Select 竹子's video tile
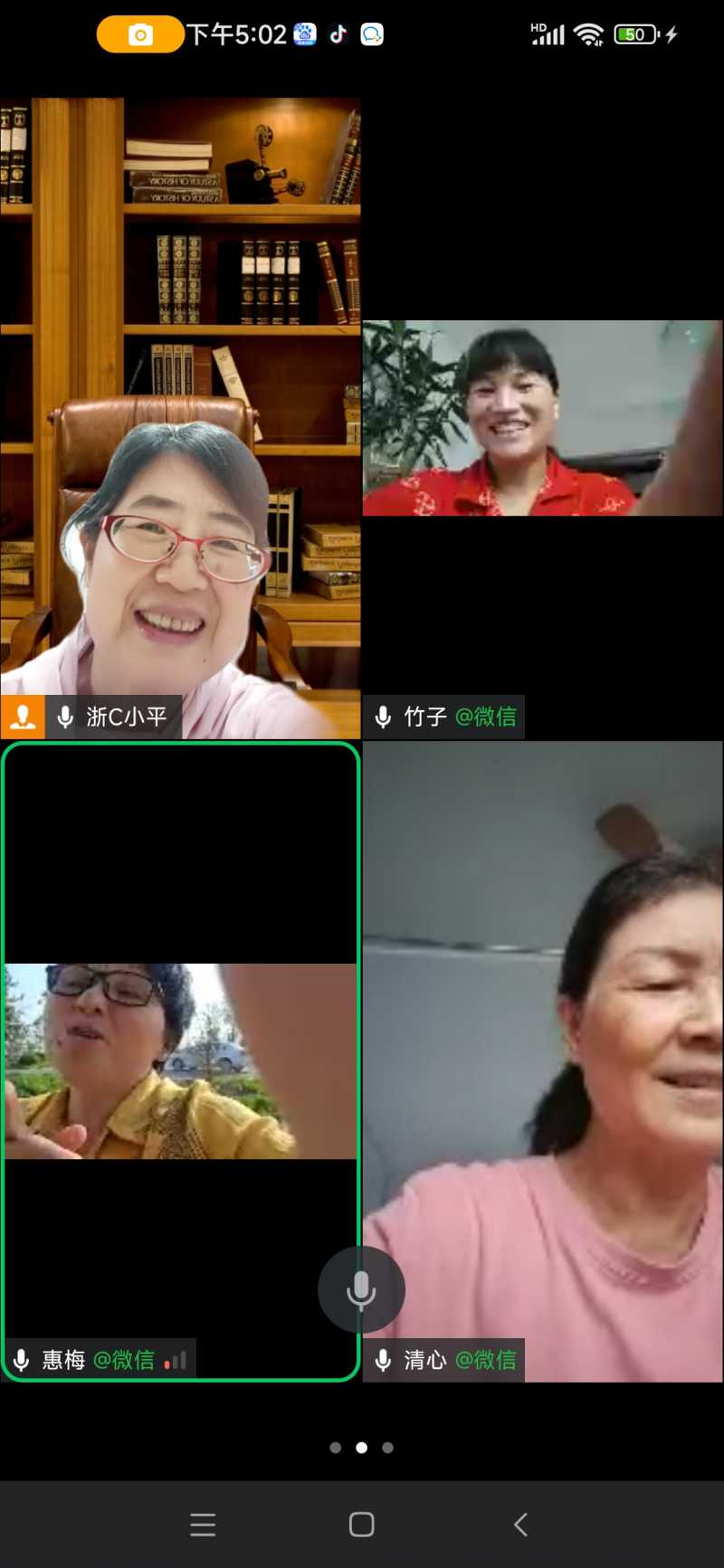This screenshot has height=1568, width=724. (542, 418)
